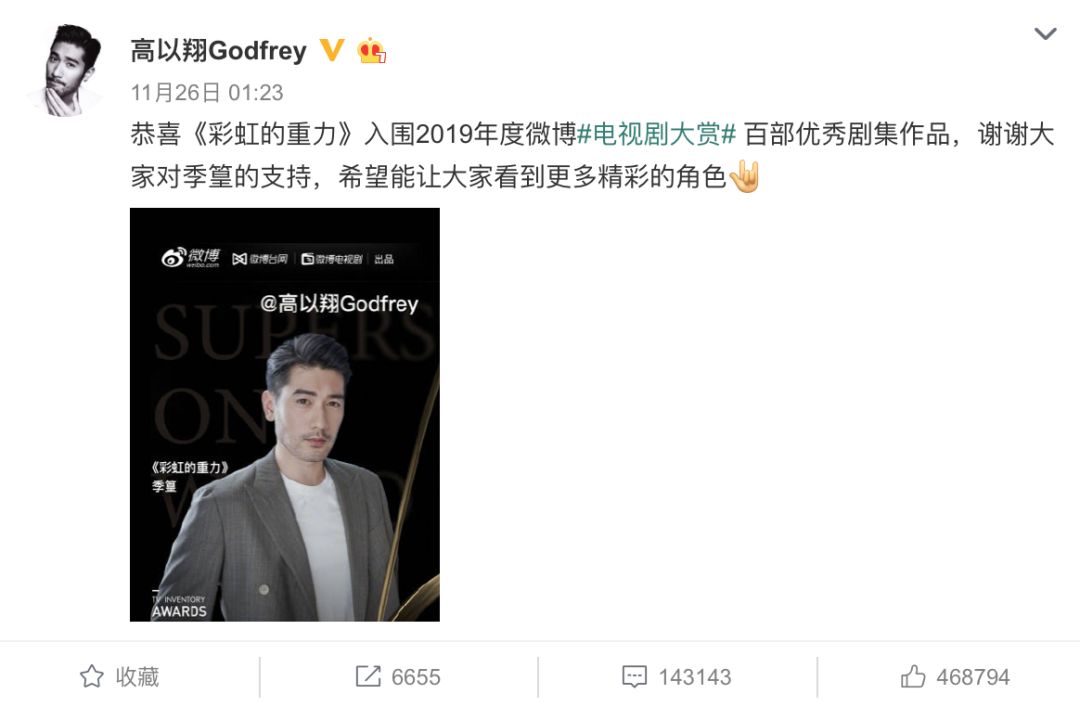Tap 收藏 to bookmark this post
The image size is (1080, 707).
click(x=120, y=677)
